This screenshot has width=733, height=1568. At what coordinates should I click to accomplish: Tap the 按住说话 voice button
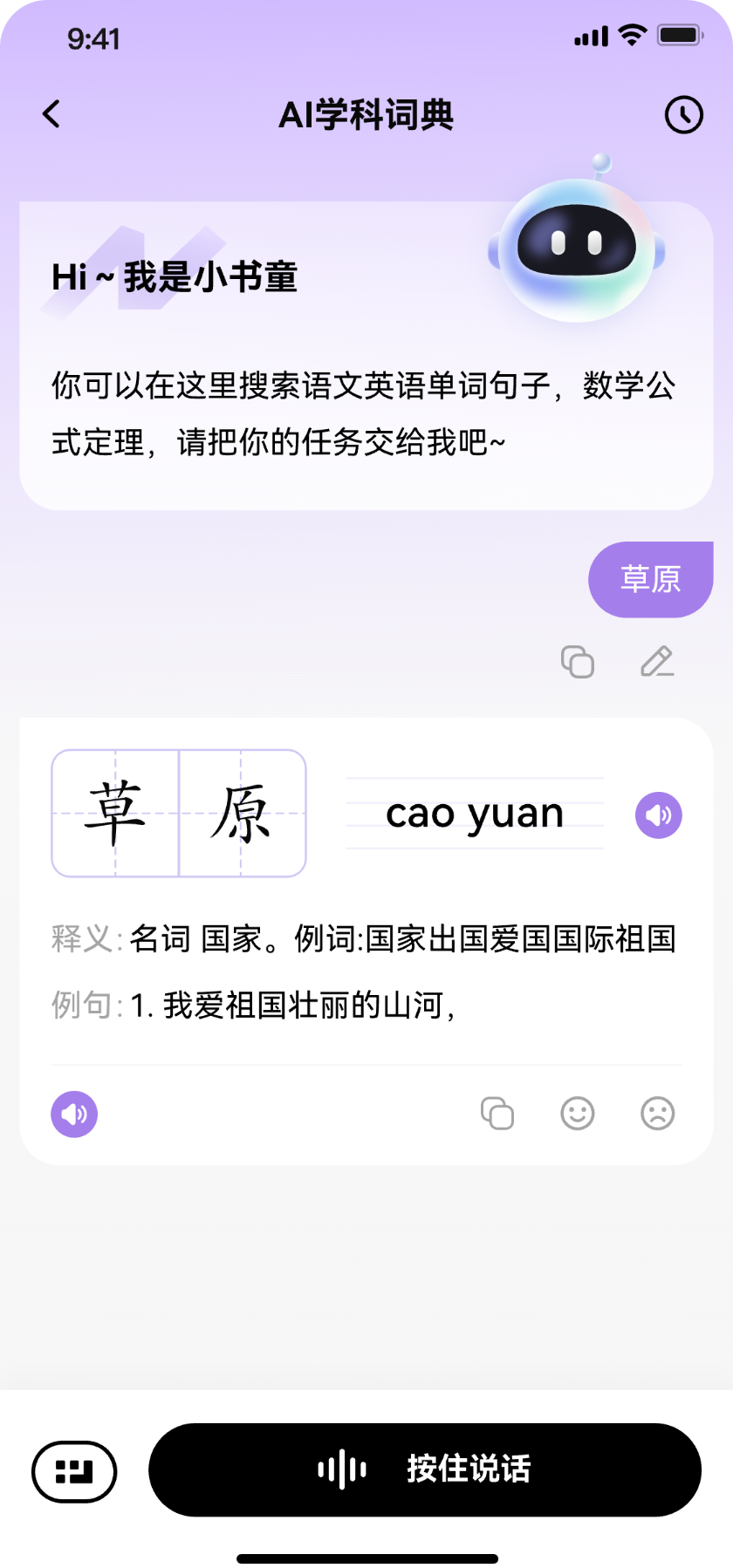click(x=425, y=1469)
